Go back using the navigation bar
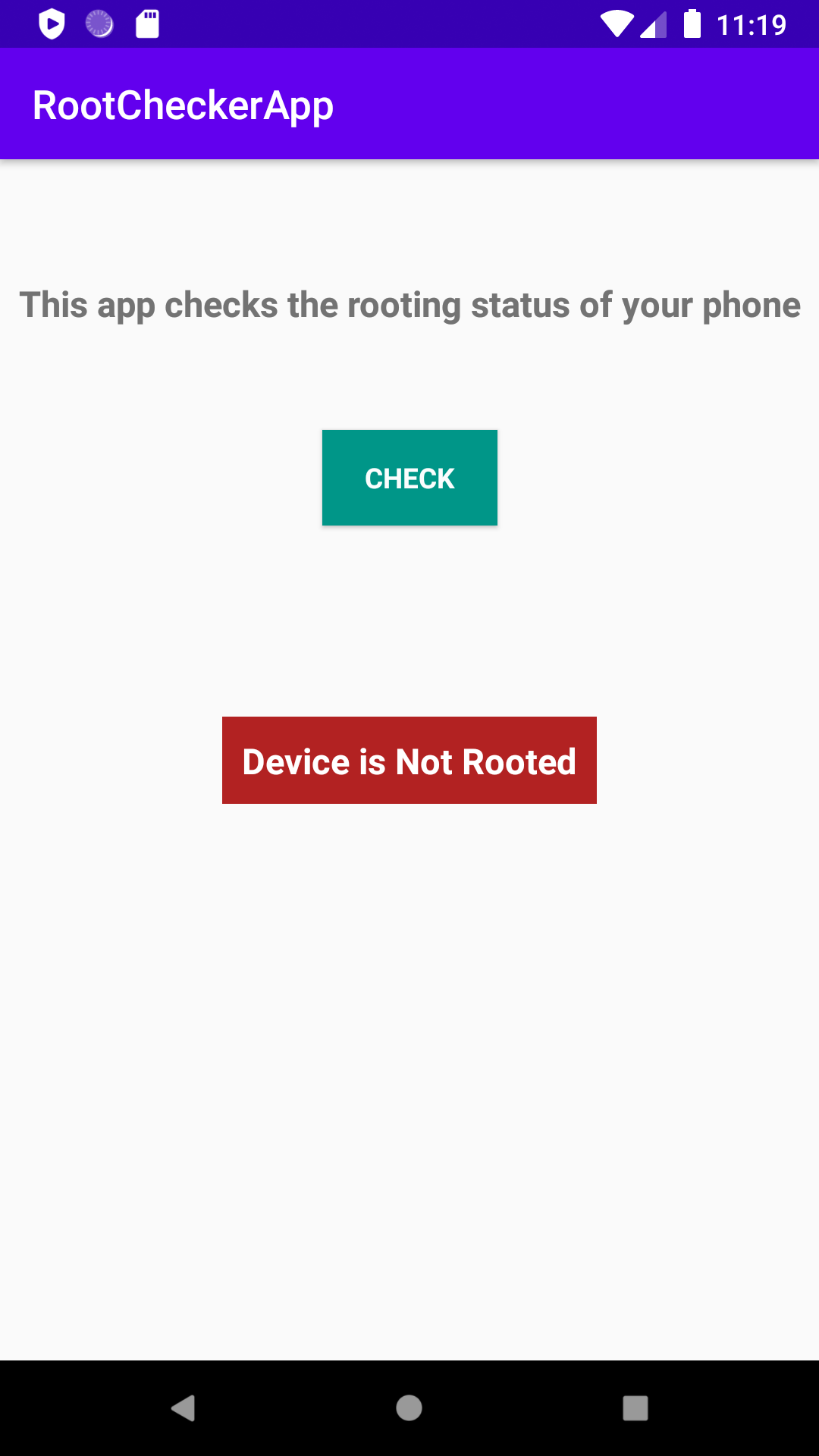This screenshot has height=1456, width=819. click(x=183, y=1408)
